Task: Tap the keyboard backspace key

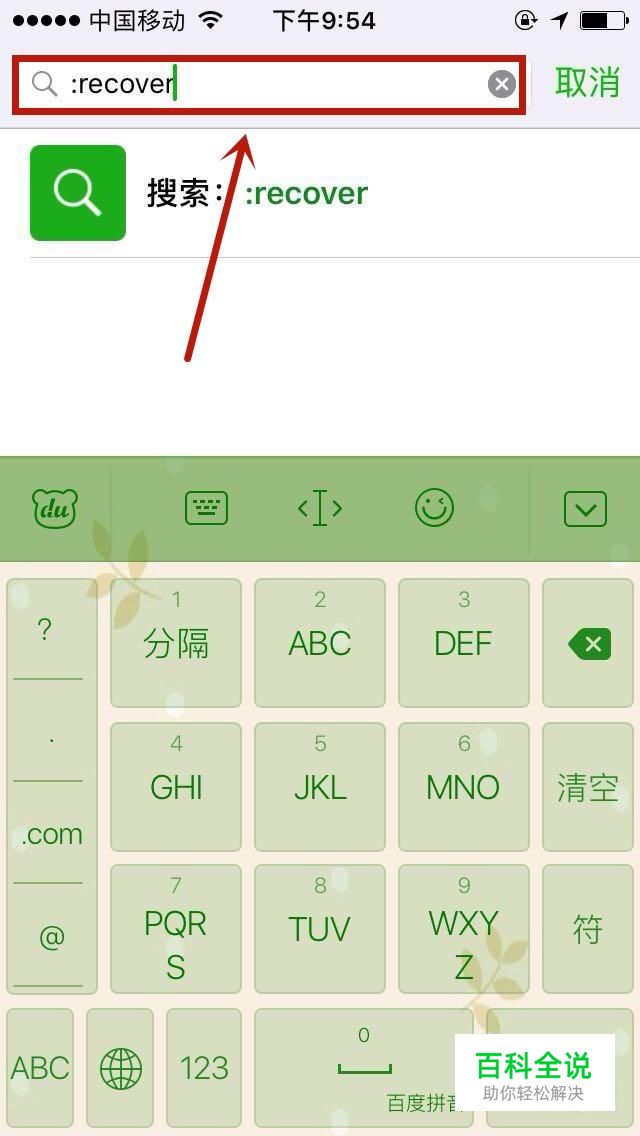Action: pyautogui.click(x=588, y=643)
